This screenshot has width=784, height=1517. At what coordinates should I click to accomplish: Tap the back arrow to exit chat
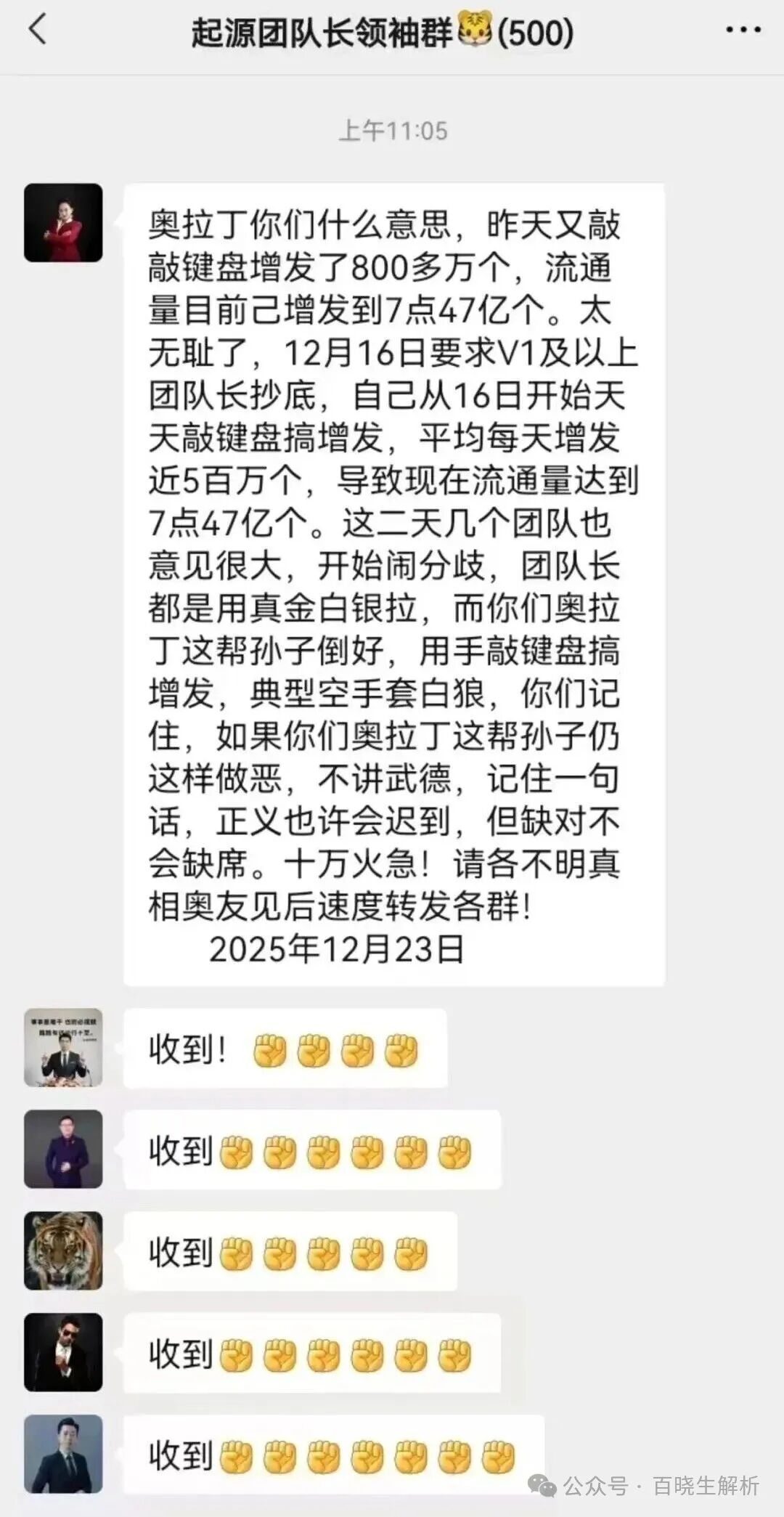[x=34, y=33]
